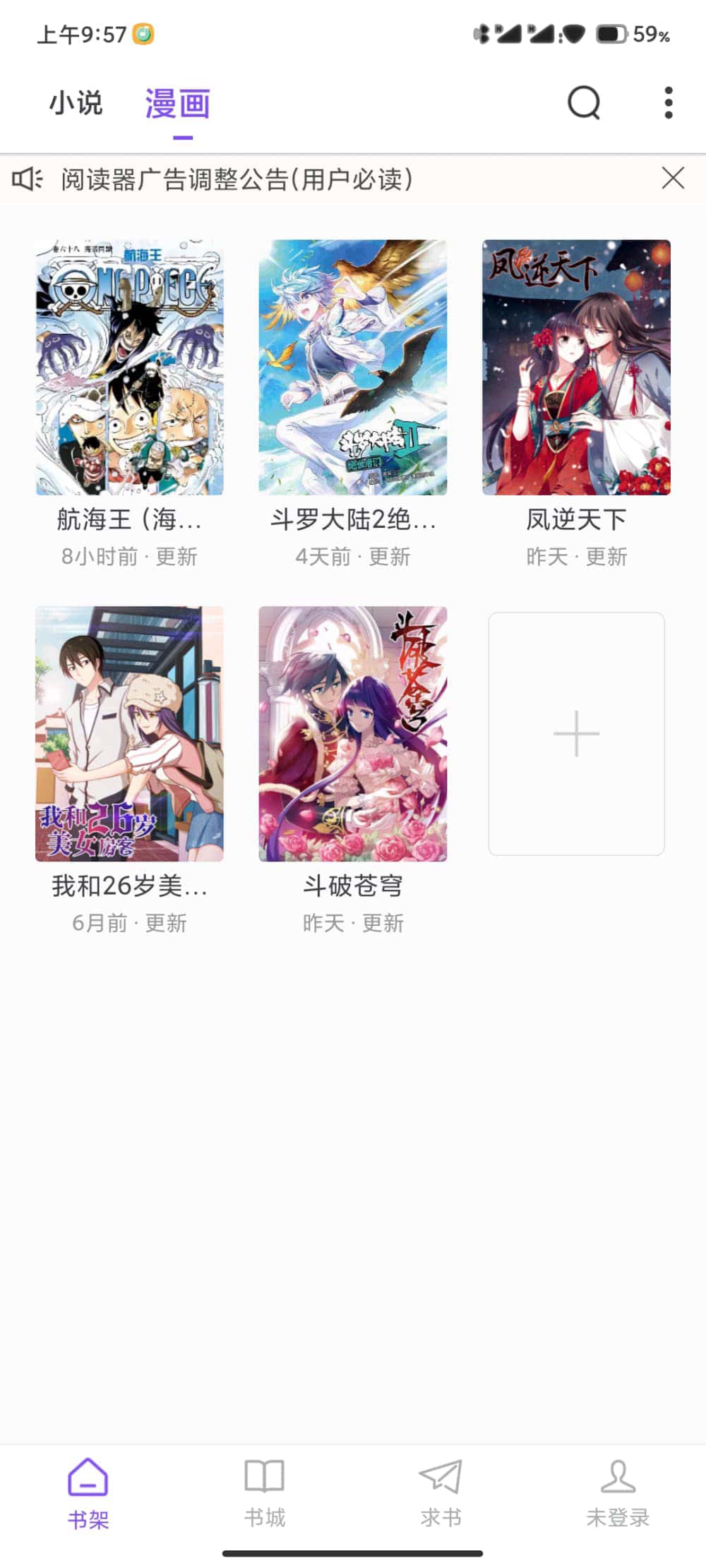Viewport: 706px width, 1568px height.
Task: Read the 阅读器广告调整公告 announcement
Action: [x=237, y=179]
